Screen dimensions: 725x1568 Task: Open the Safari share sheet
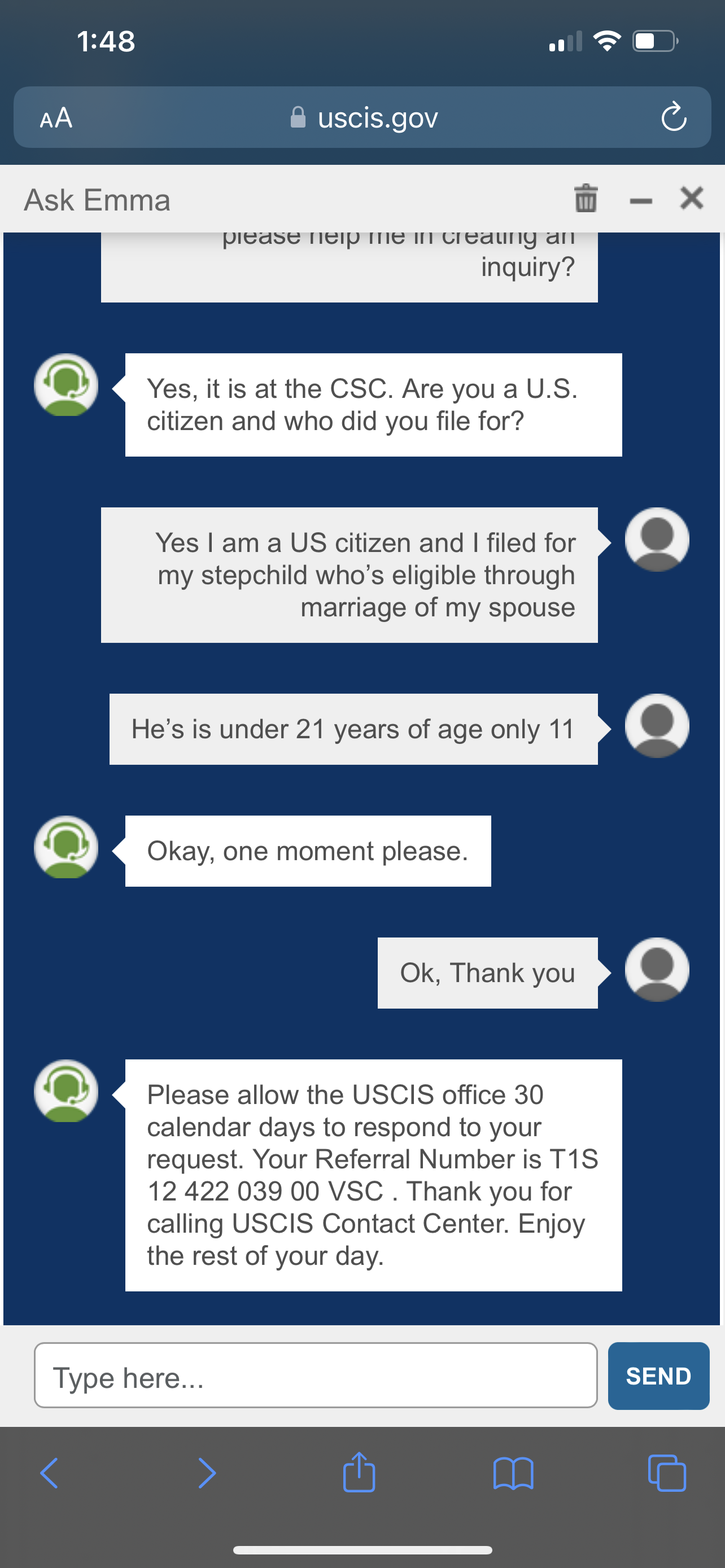pyautogui.click(x=359, y=1471)
